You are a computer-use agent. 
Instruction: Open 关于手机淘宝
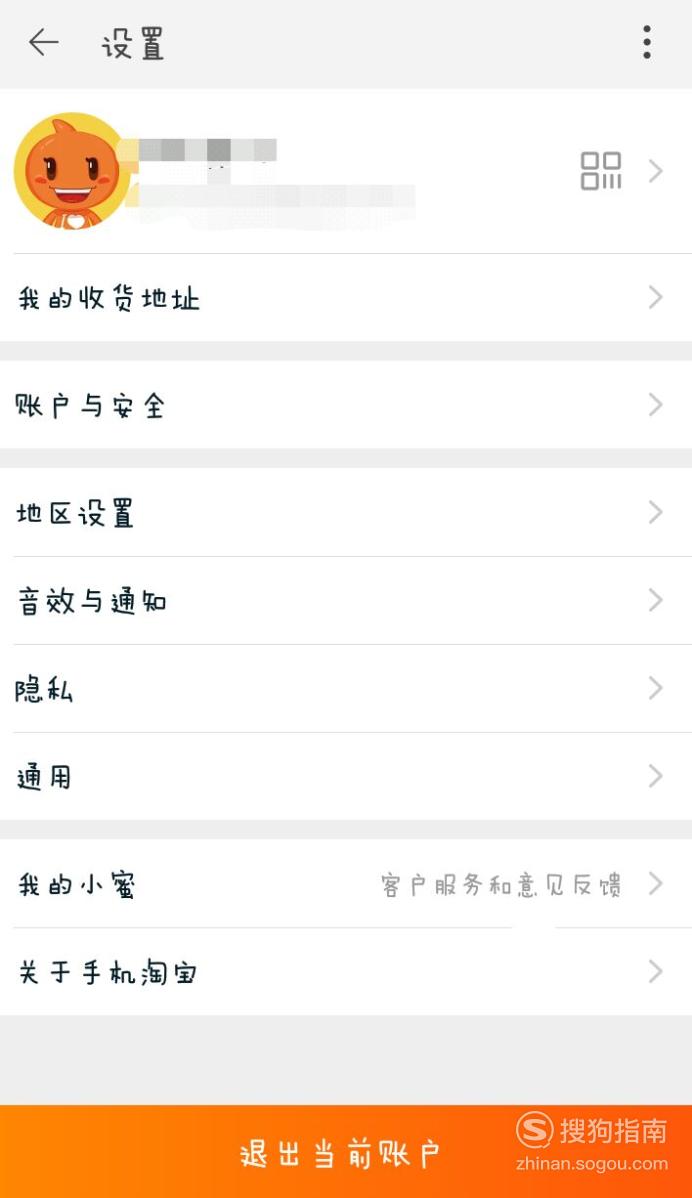click(346, 972)
